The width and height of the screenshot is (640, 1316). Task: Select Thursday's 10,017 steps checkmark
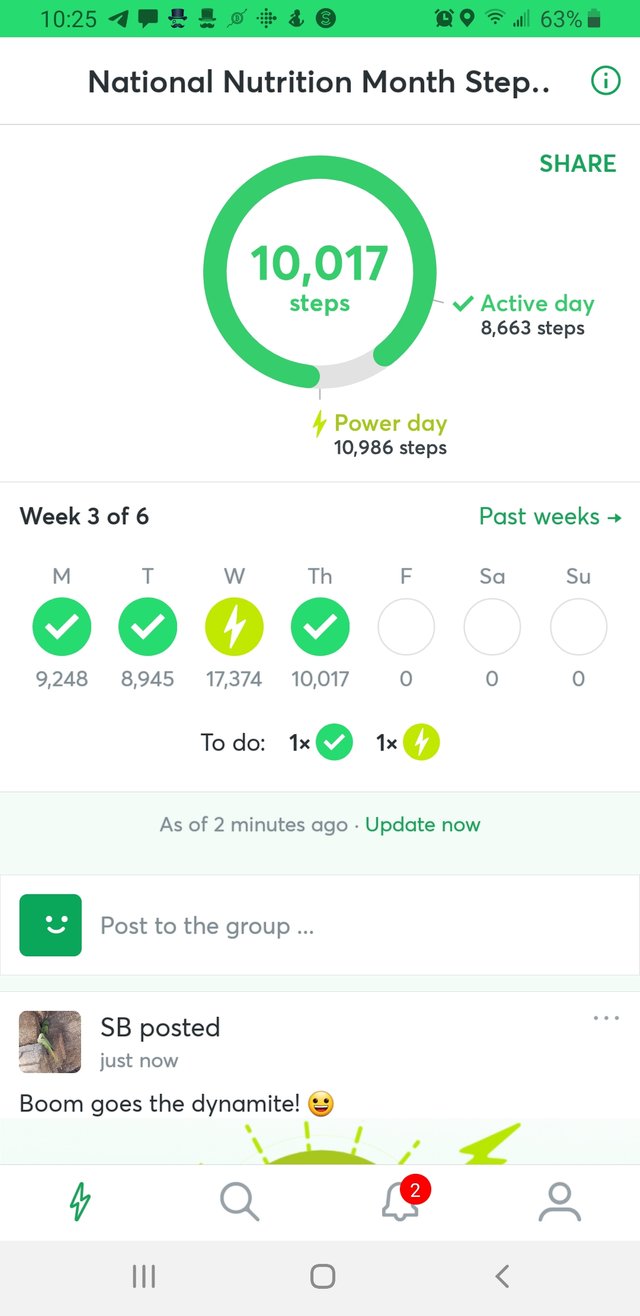[x=320, y=627]
